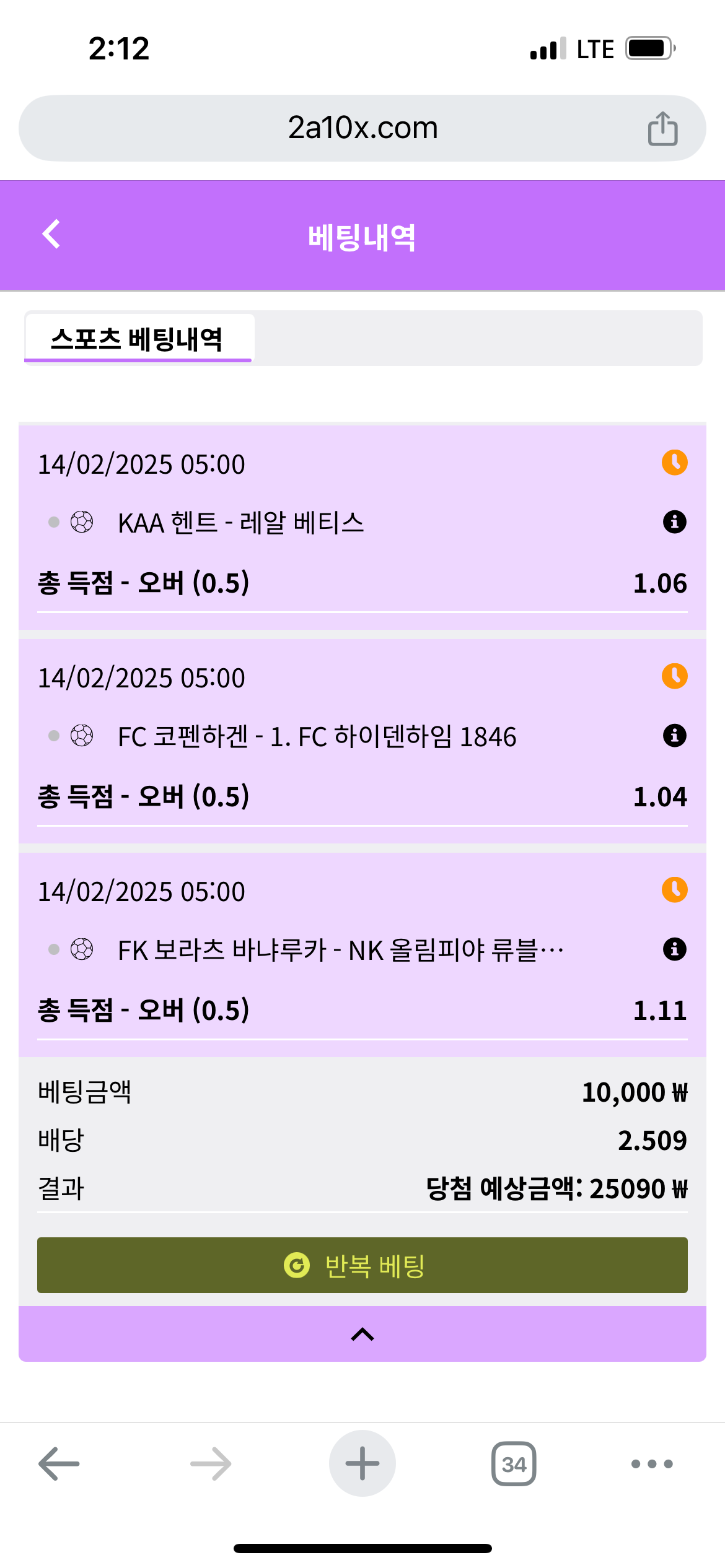Open info for FK 보라츠 바냐루카 match

tap(674, 949)
